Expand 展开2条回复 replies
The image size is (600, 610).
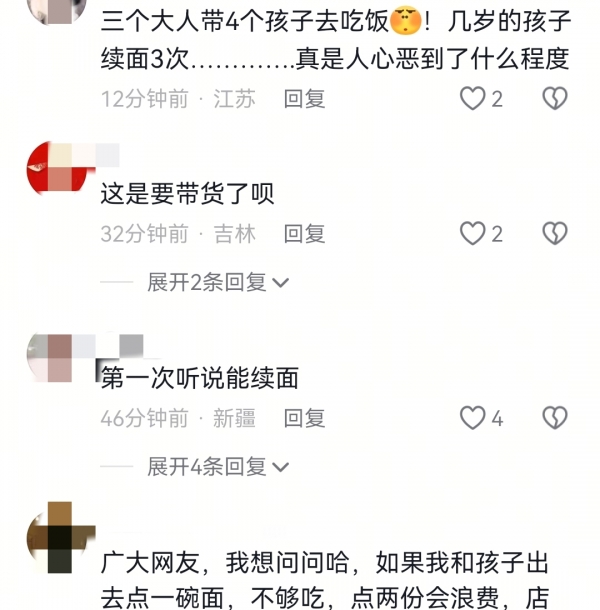pos(217,282)
